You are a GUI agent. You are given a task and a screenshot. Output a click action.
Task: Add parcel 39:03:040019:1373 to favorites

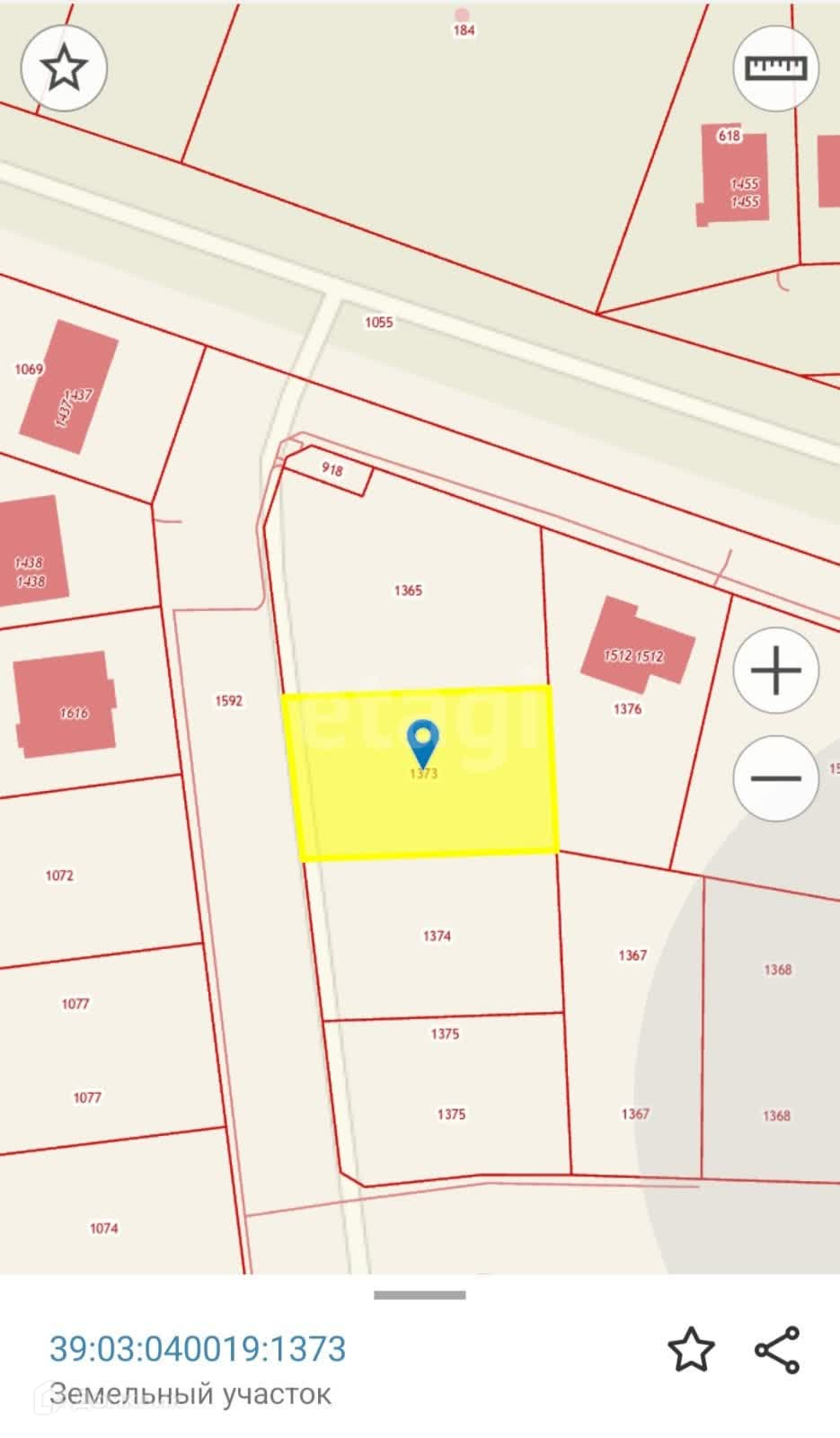pos(691,1350)
